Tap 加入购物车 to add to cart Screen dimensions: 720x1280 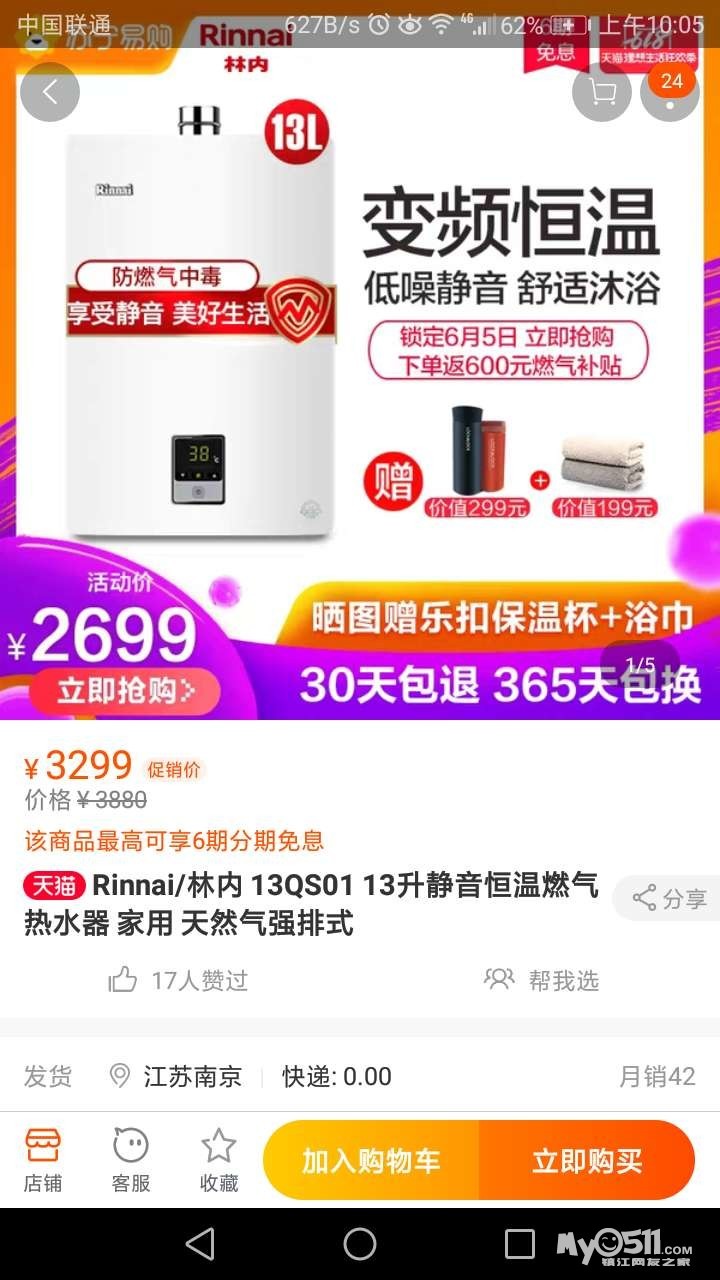pos(371,1161)
